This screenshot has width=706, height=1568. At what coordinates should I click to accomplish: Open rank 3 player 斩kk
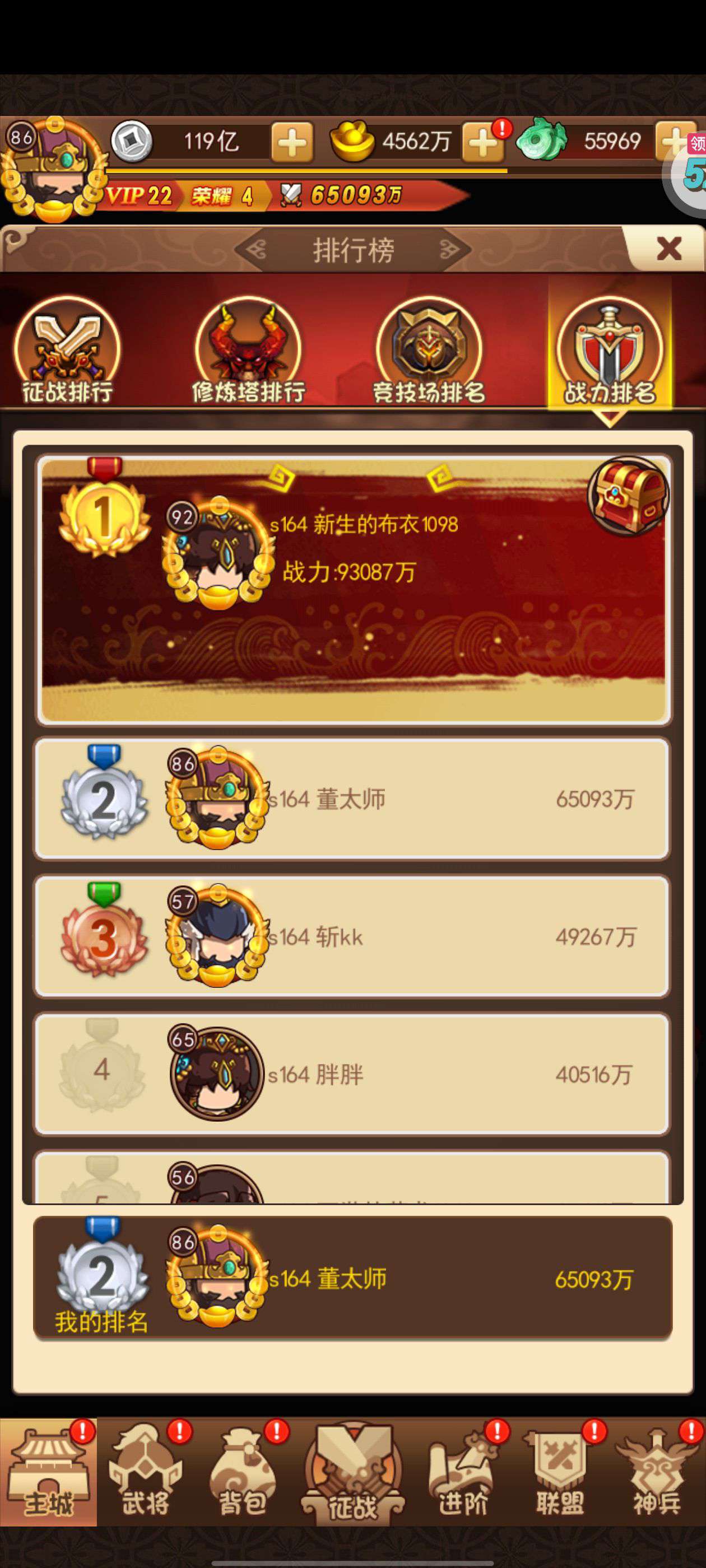(351, 936)
